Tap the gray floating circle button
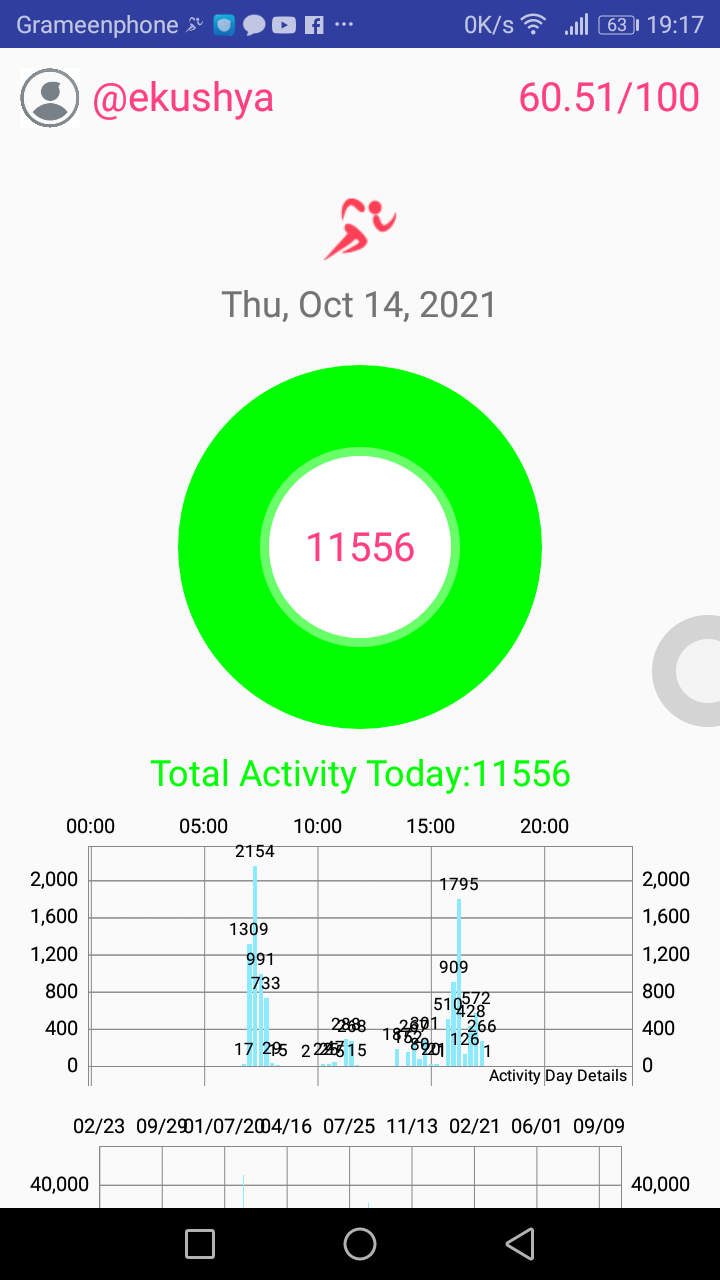 point(687,671)
